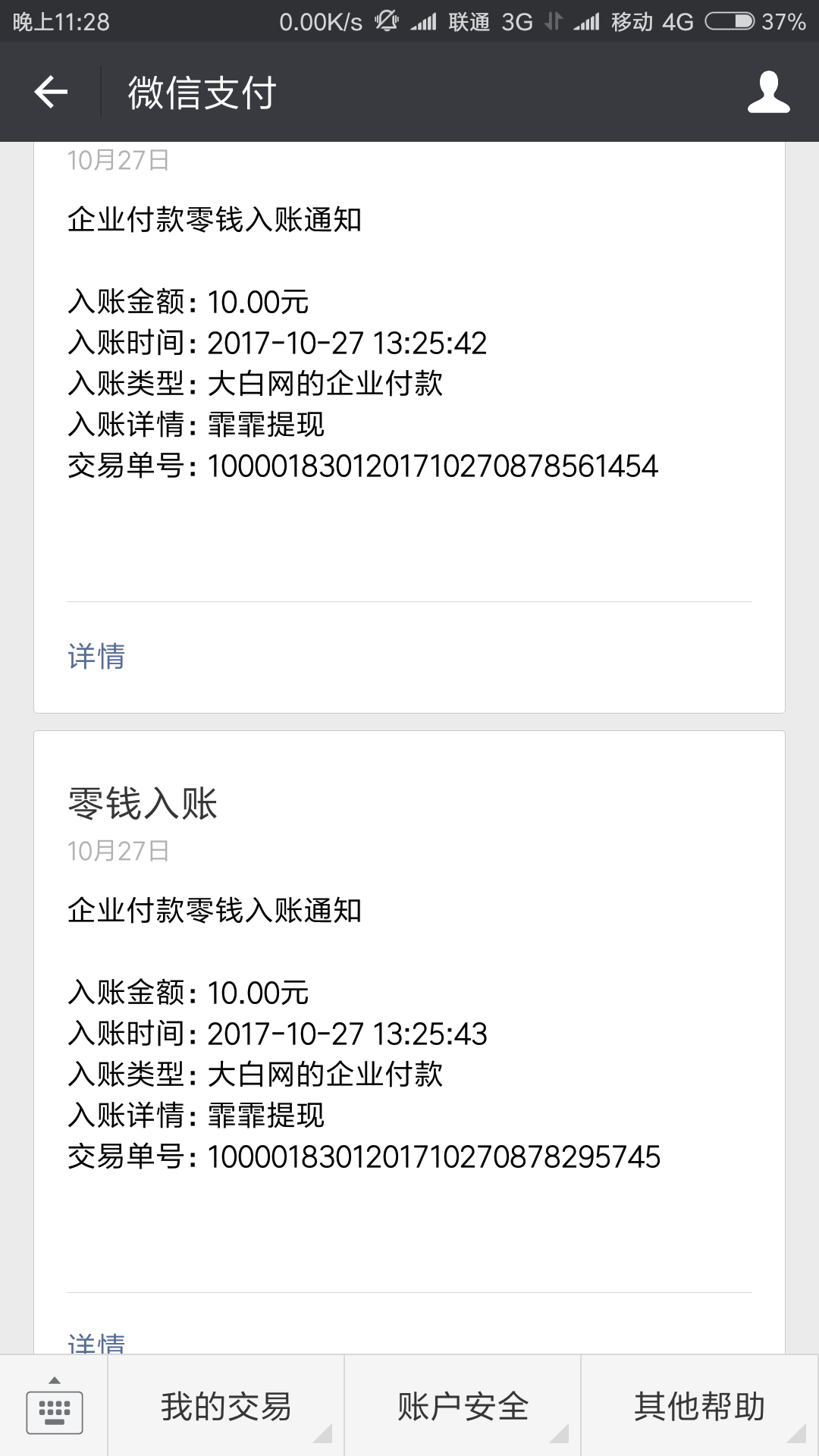
Task: Open 详情 for the 13:25:43 transaction
Action: [x=96, y=1343]
